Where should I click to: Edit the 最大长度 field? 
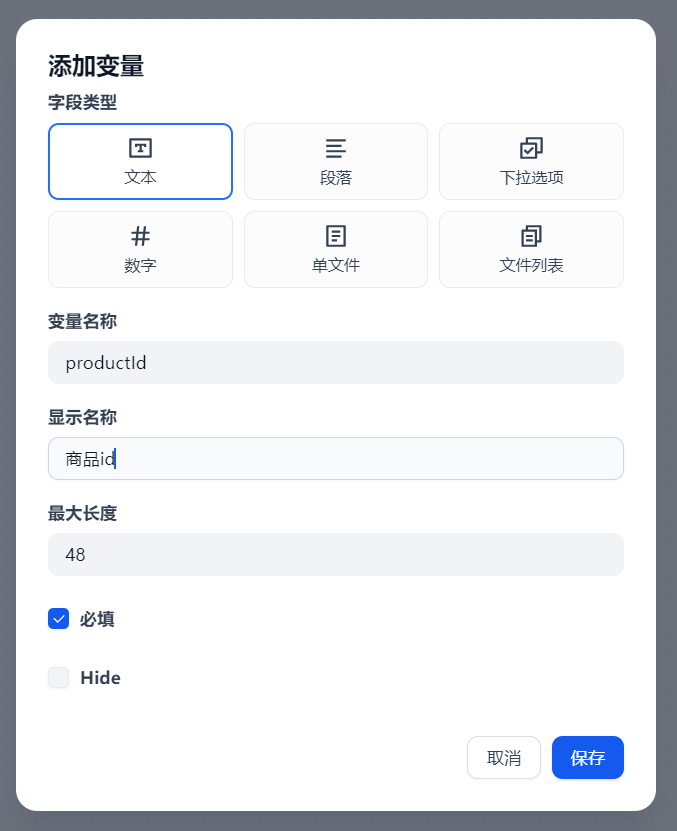point(336,554)
